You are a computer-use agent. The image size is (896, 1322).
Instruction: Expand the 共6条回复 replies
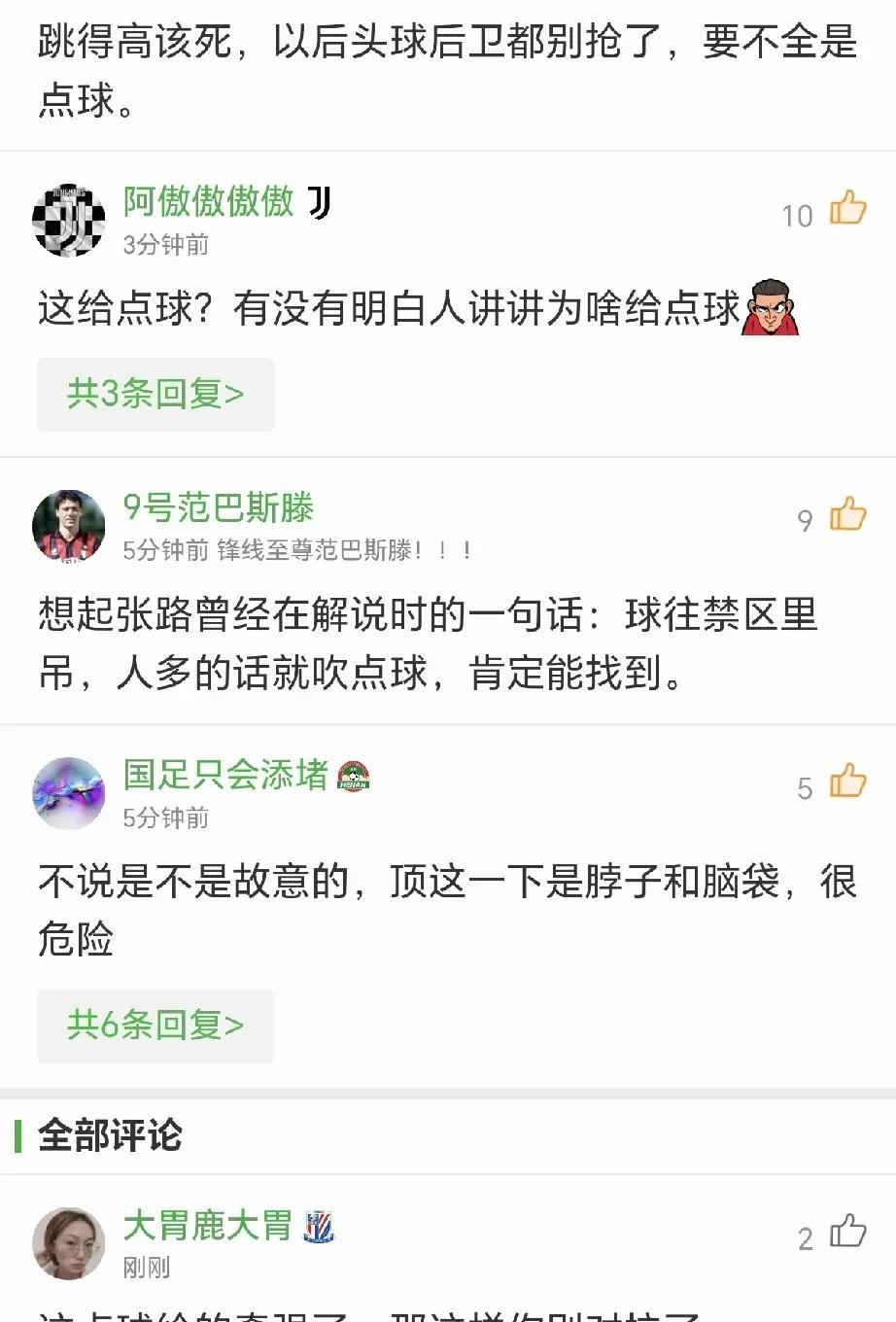[x=155, y=1026]
